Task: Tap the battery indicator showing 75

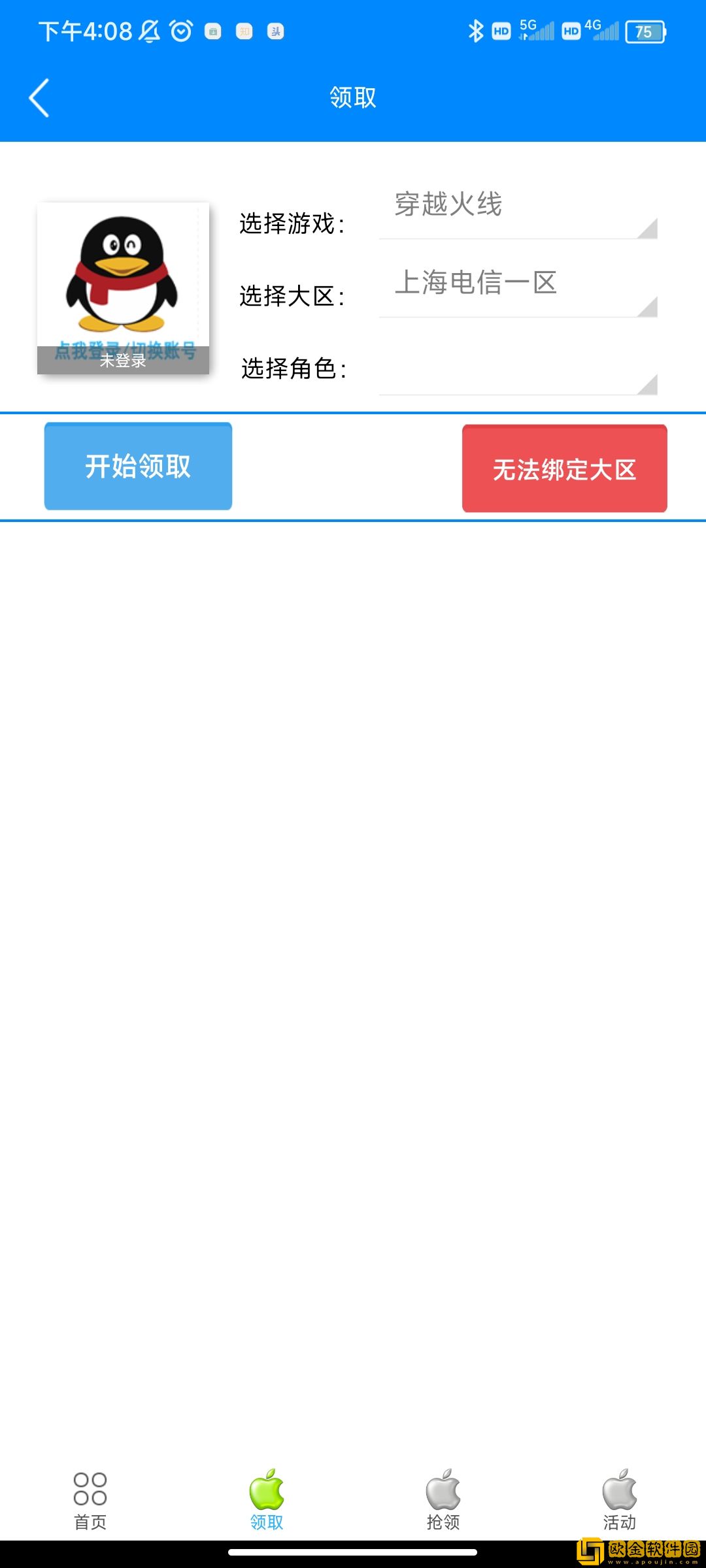Action: coord(644,32)
